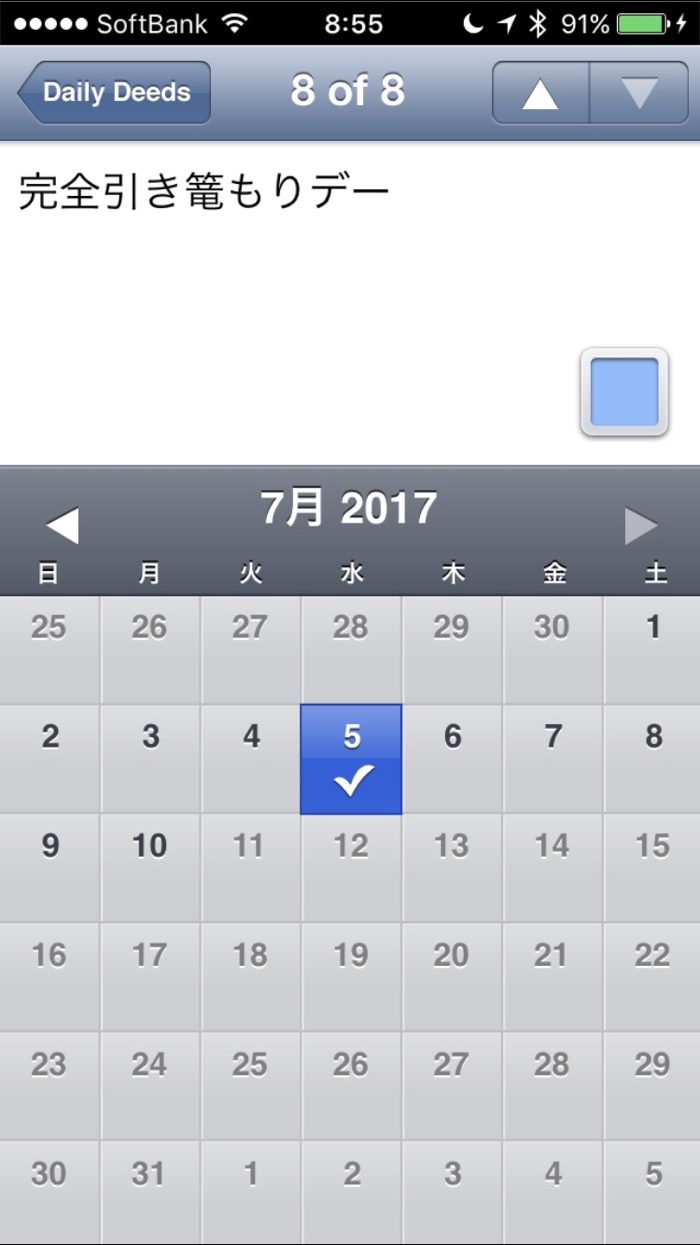This screenshot has width=700, height=1245.
Task: Show previous month in calendar
Action: (x=62, y=525)
